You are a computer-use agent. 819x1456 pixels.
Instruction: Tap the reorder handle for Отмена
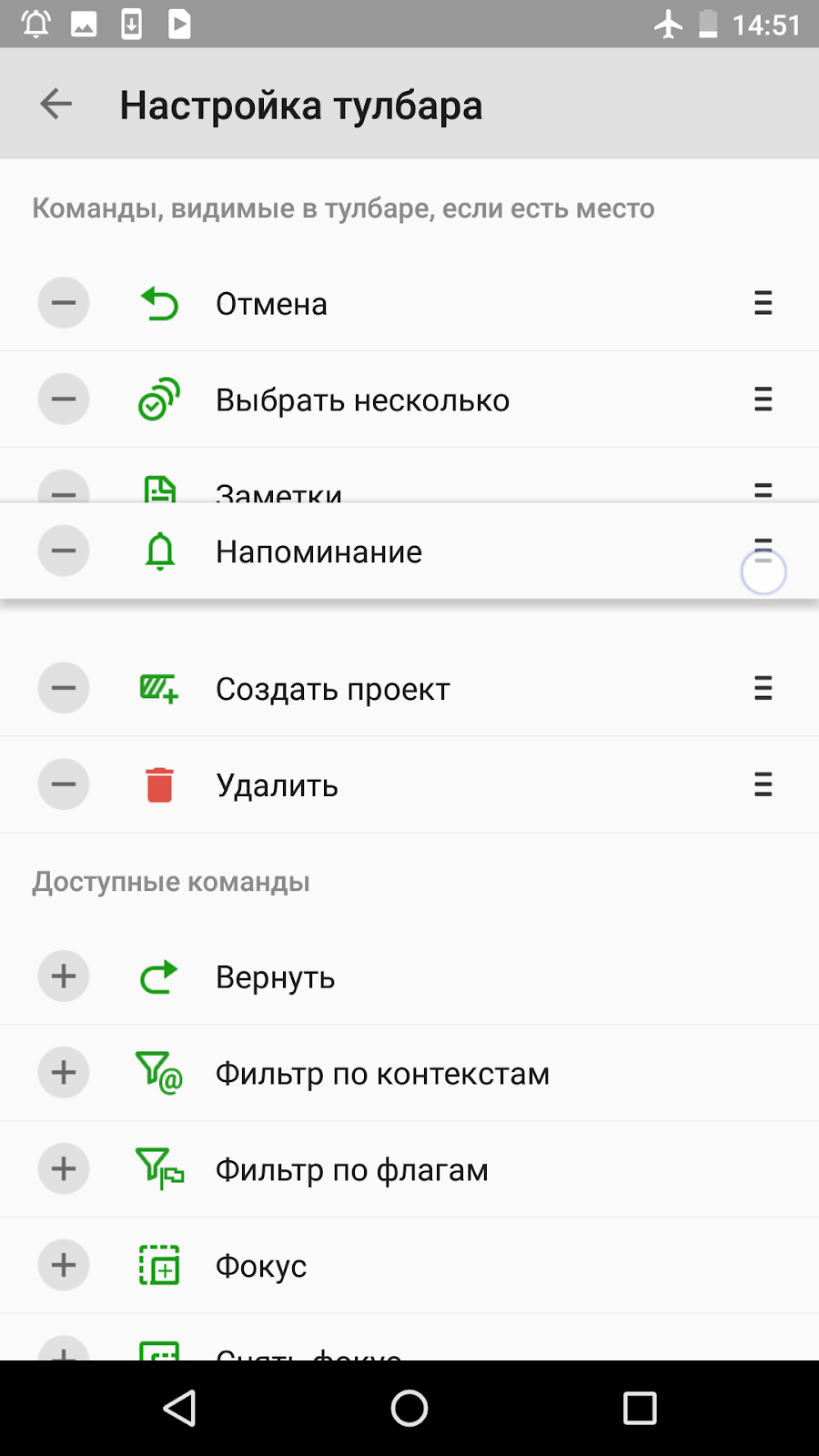[x=763, y=303]
